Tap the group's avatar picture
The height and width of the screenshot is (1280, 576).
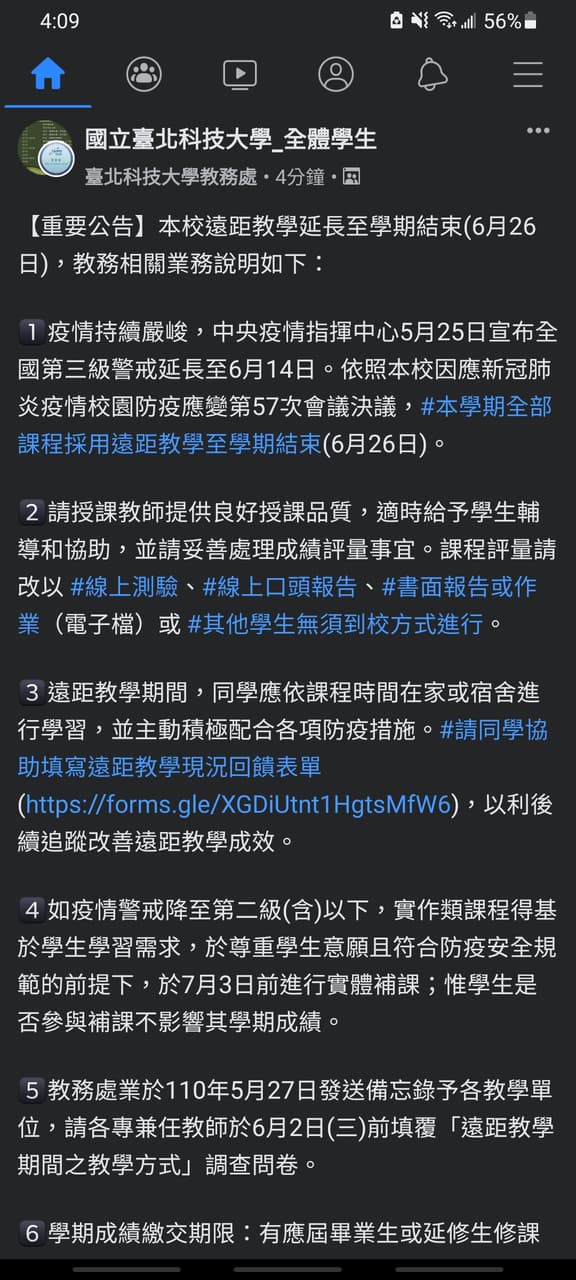tap(46, 149)
